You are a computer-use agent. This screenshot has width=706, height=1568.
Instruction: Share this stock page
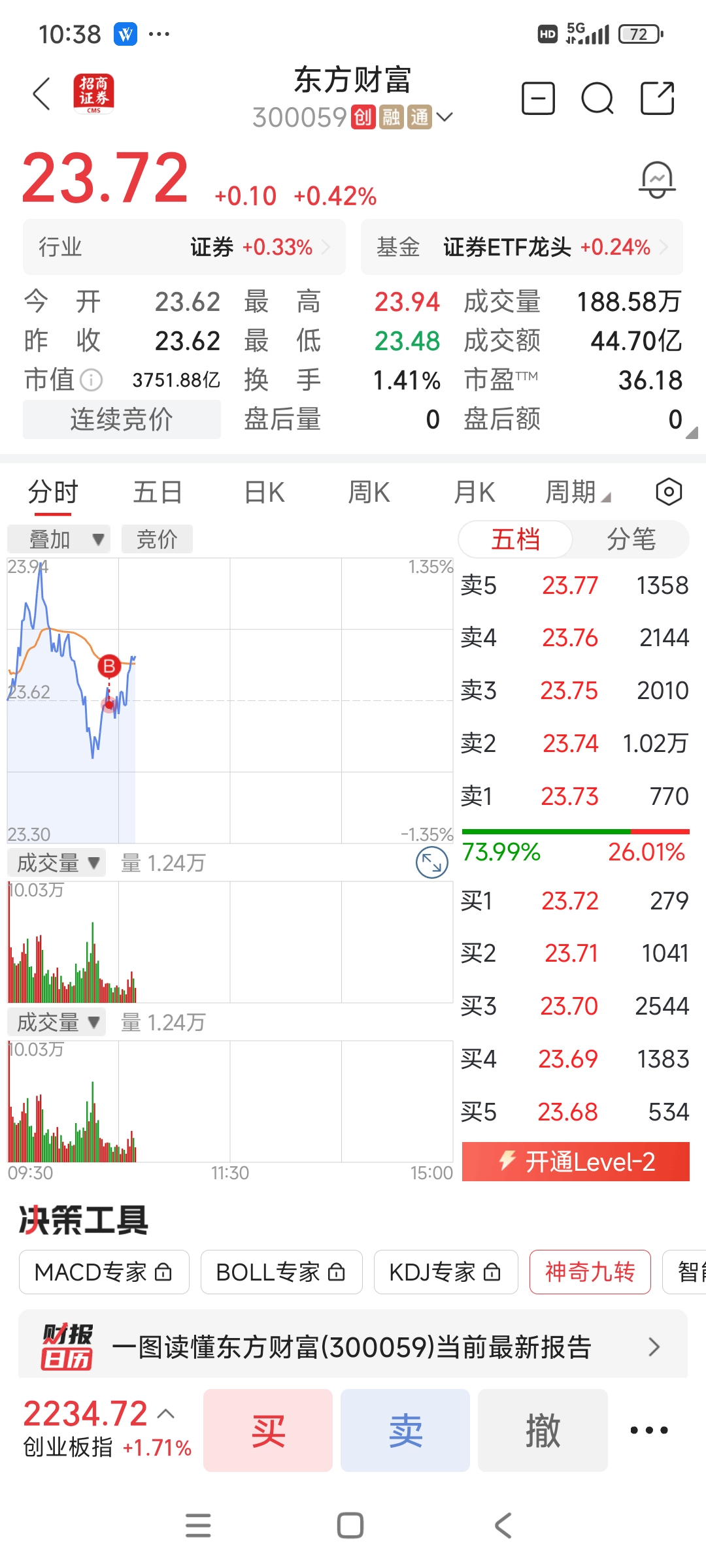click(x=657, y=99)
